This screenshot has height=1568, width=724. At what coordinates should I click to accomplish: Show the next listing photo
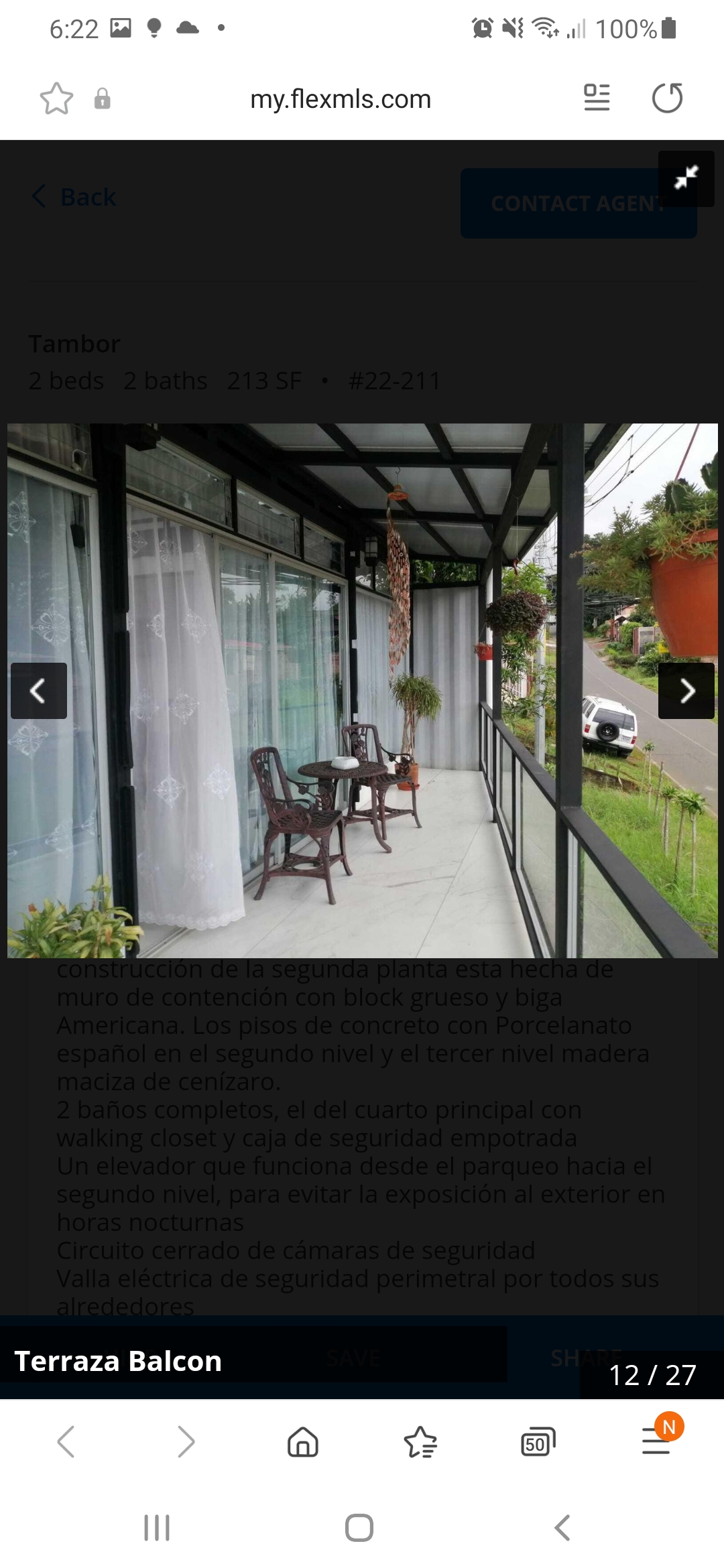(686, 691)
